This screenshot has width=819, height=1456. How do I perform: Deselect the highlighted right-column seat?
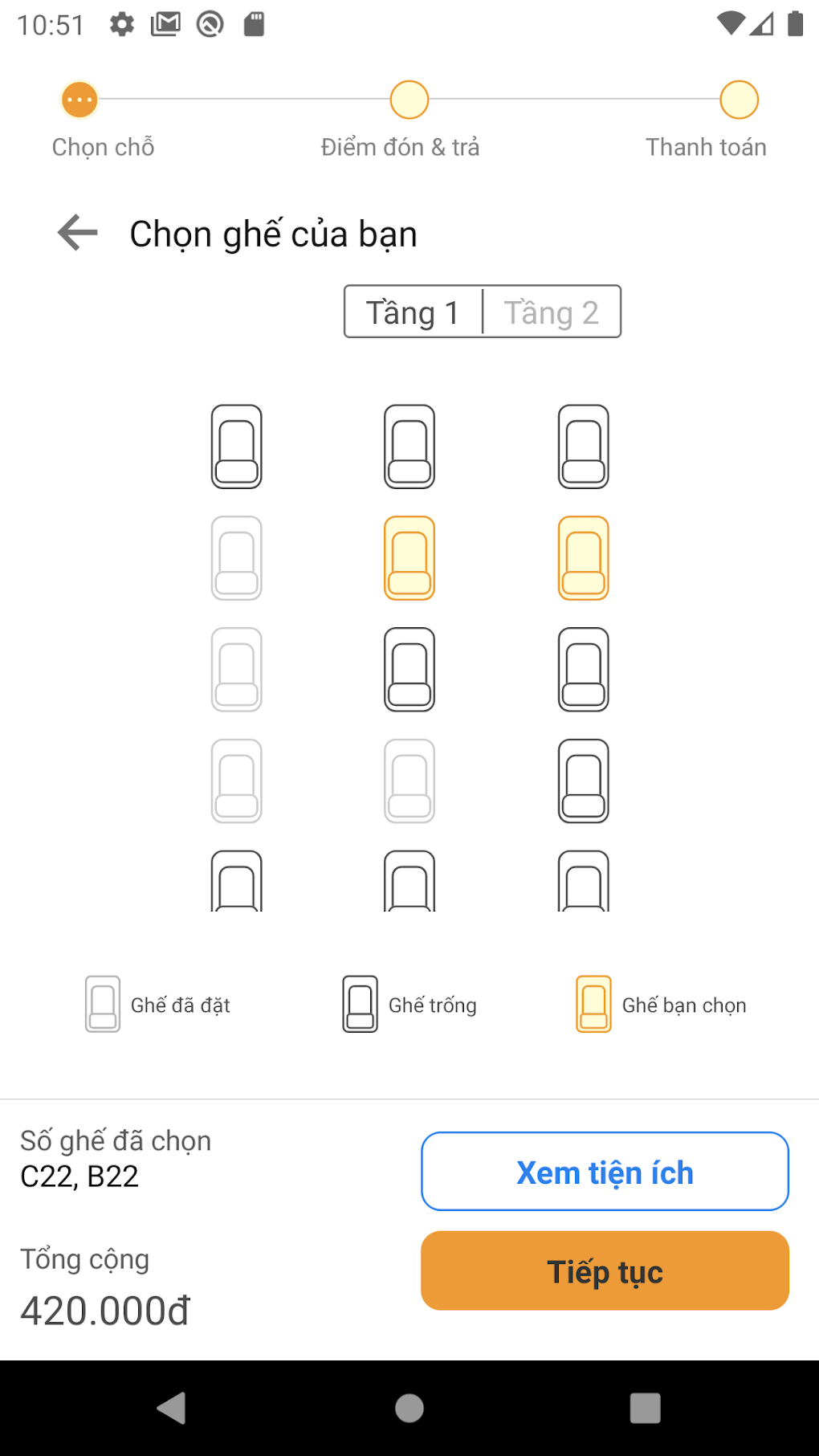click(584, 558)
